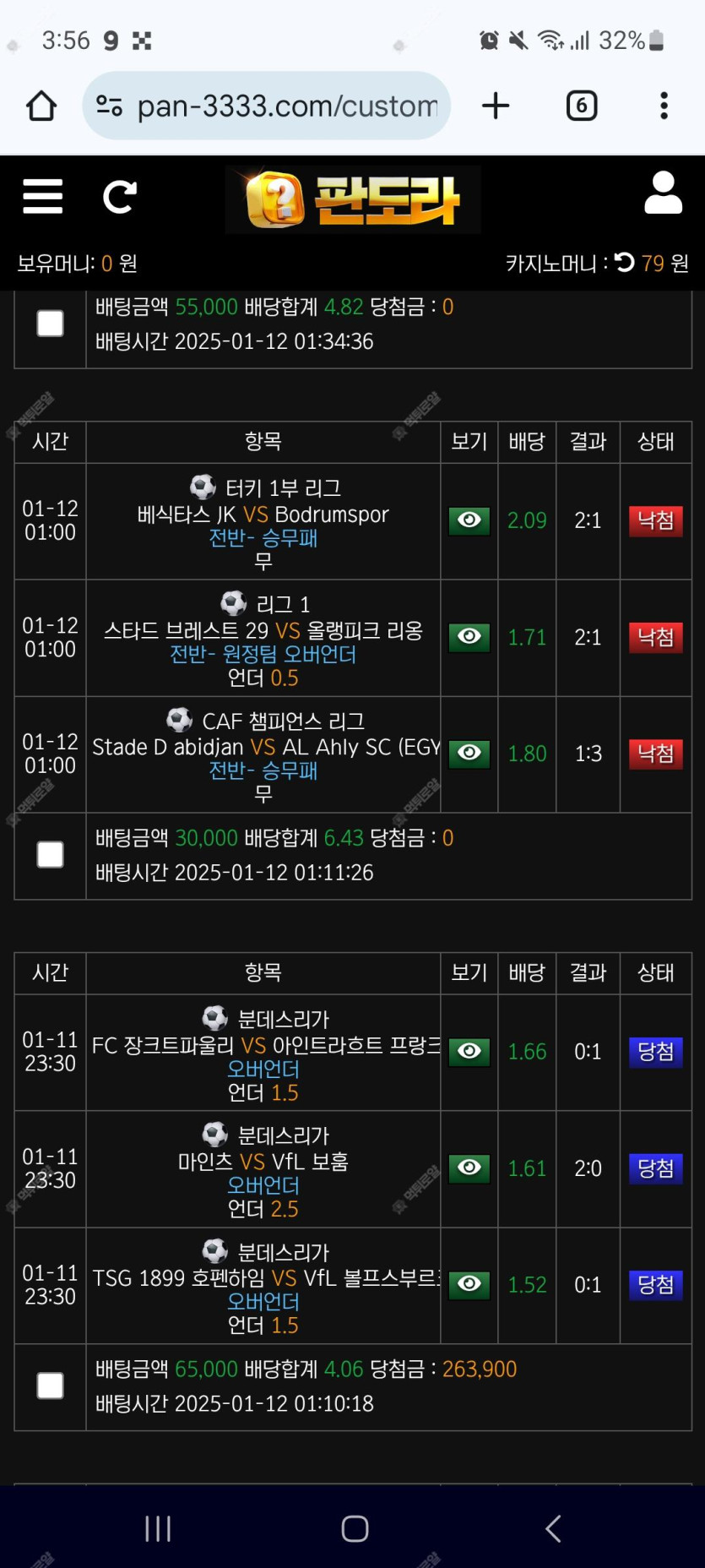View details of the 스타드 브레스트 29 match

469,637
